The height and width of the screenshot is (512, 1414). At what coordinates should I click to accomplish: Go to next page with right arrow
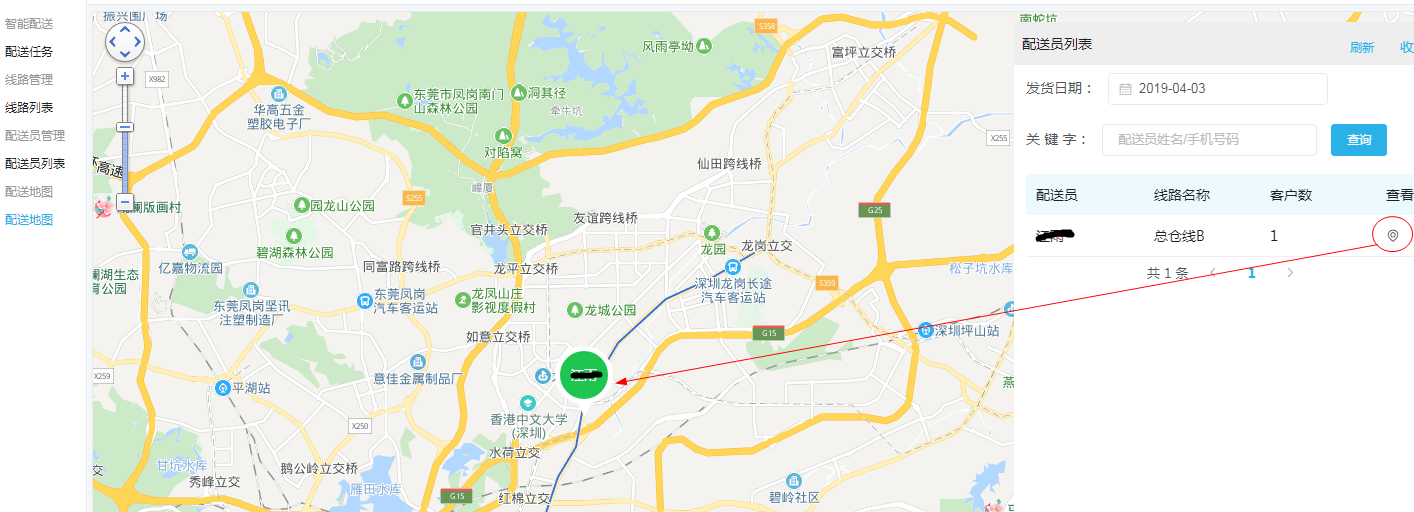pos(1290,272)
